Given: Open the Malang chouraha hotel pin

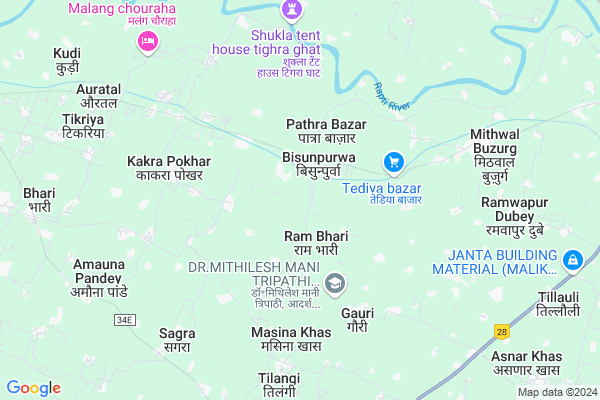Looking at the screenshot, I should click(x=147, y=41).
